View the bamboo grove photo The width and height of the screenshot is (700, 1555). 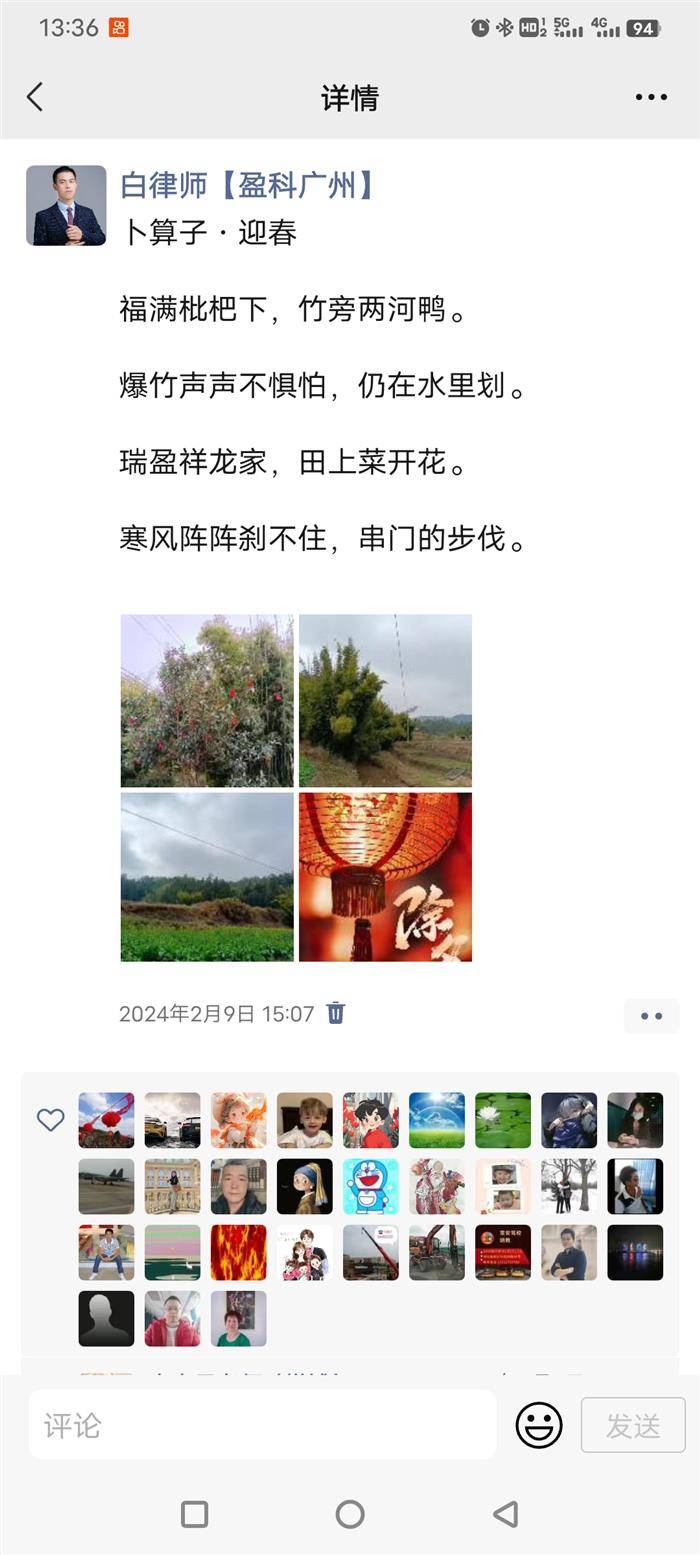[x=385, y=701]
